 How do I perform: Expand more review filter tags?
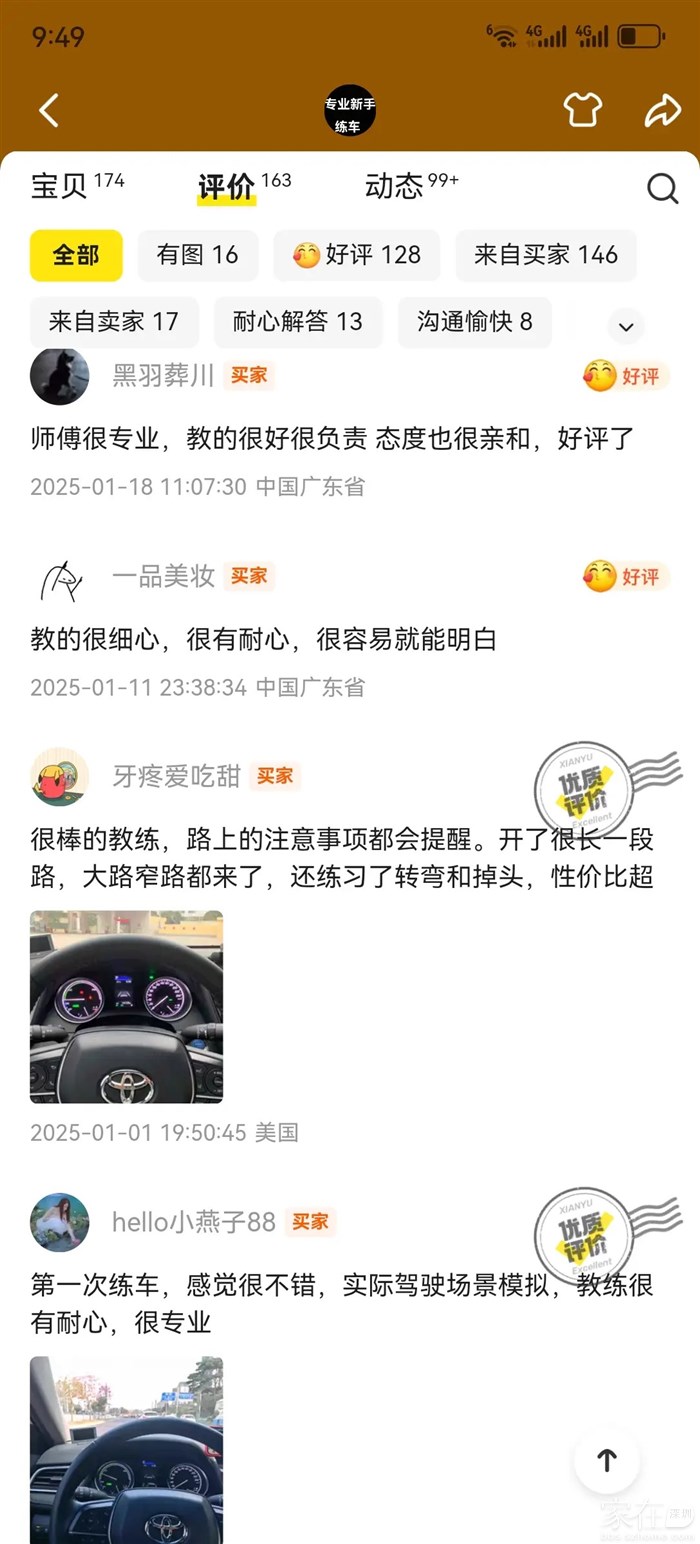click(626, 326)
